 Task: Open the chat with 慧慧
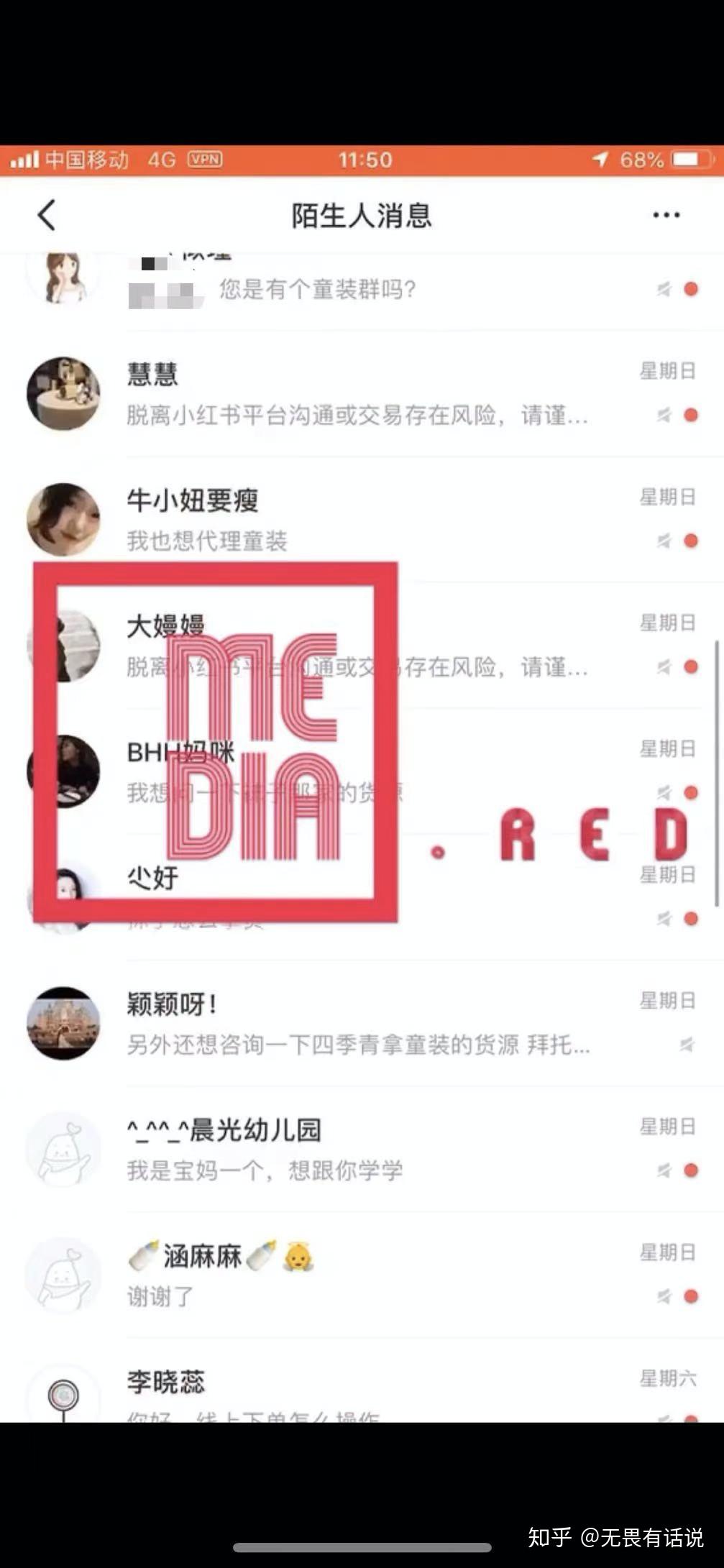click(x=359, y=394)
